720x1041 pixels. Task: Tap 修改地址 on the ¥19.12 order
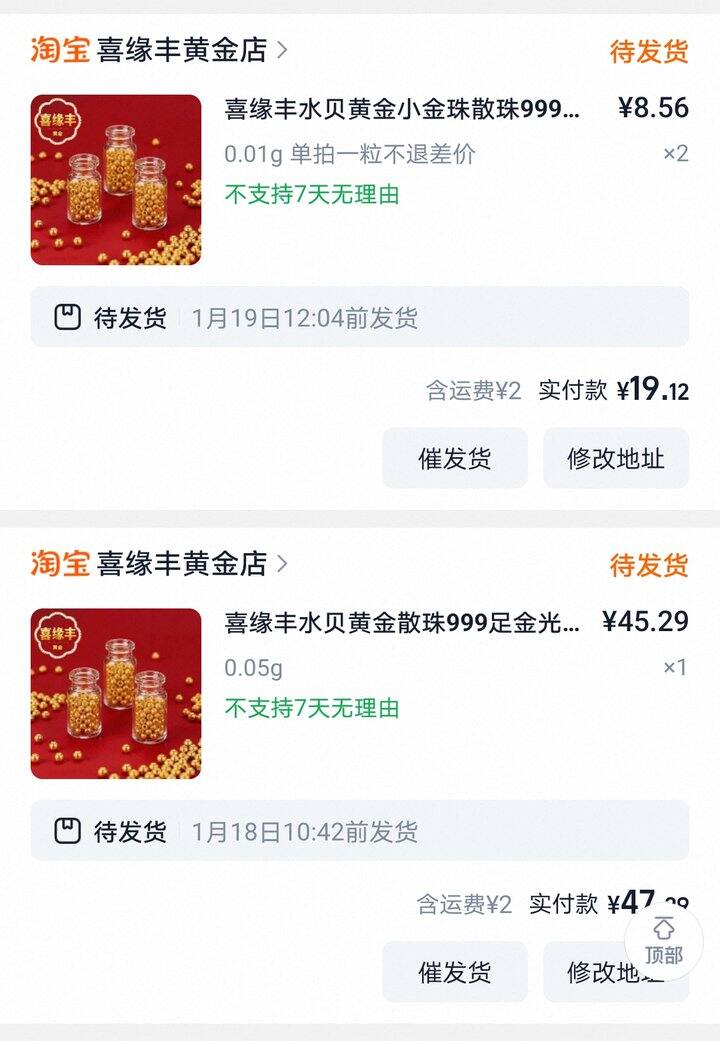coord(615,458)
